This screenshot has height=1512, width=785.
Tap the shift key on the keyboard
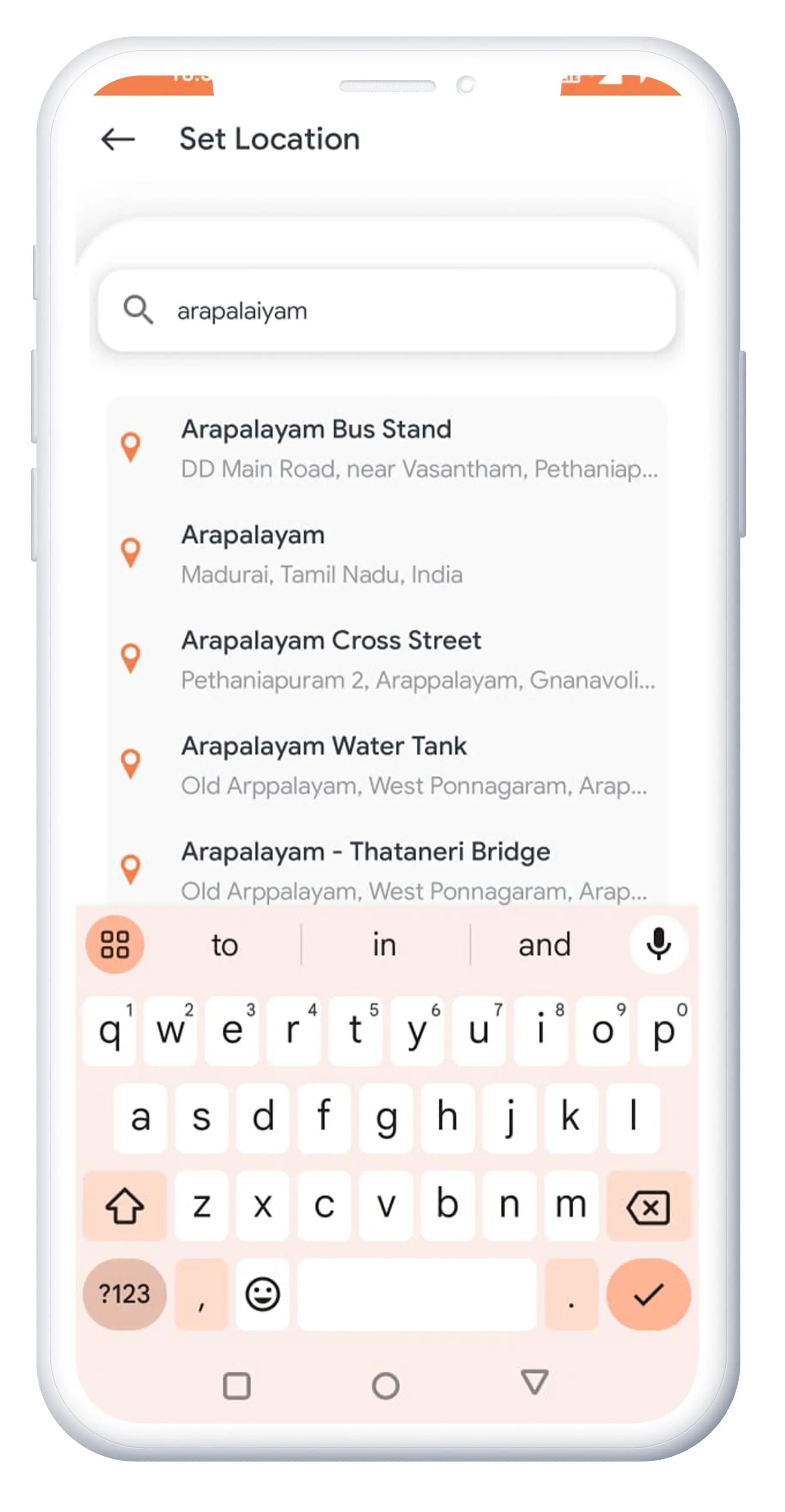point(124,1206)
